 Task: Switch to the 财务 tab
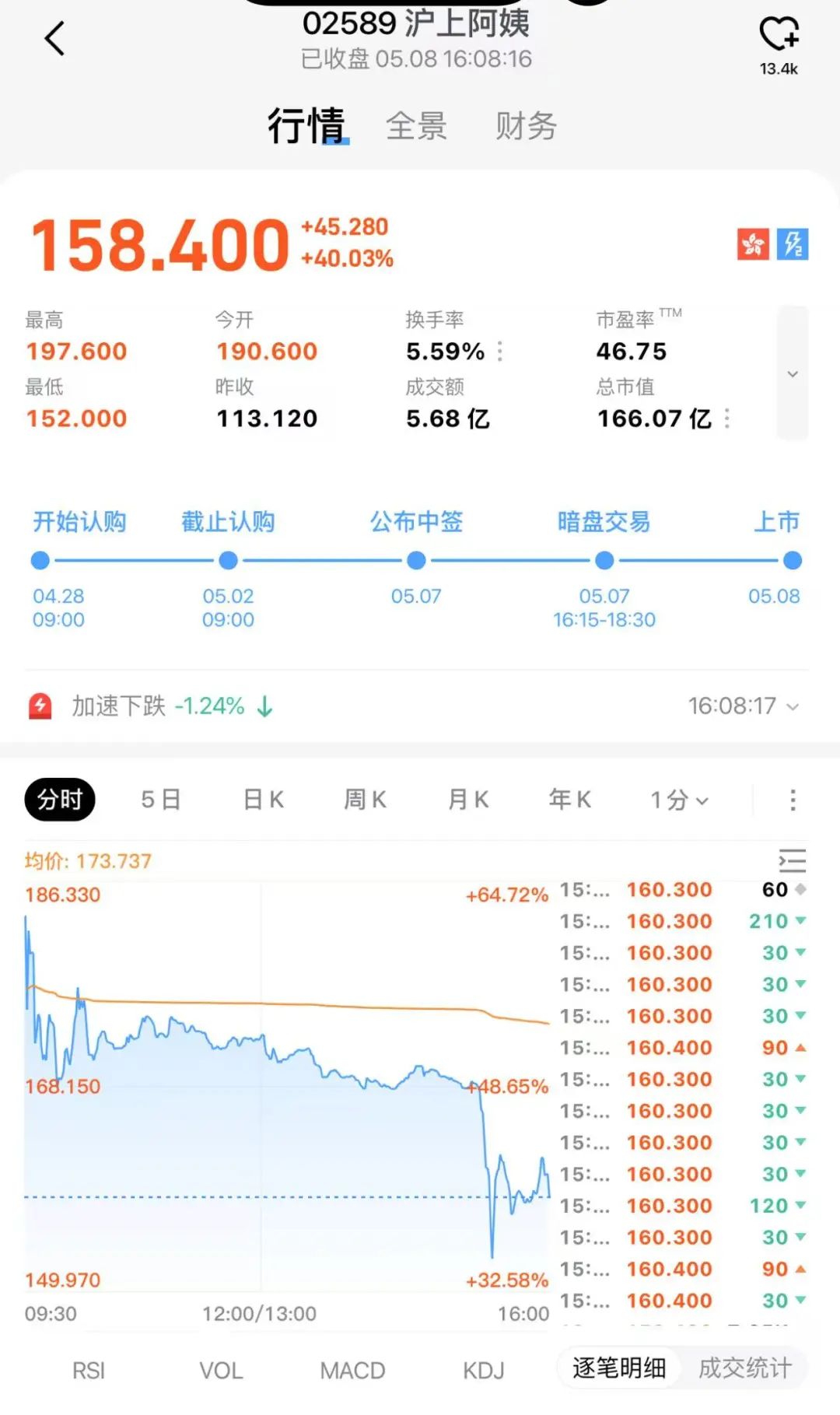(x=527, y=126)
